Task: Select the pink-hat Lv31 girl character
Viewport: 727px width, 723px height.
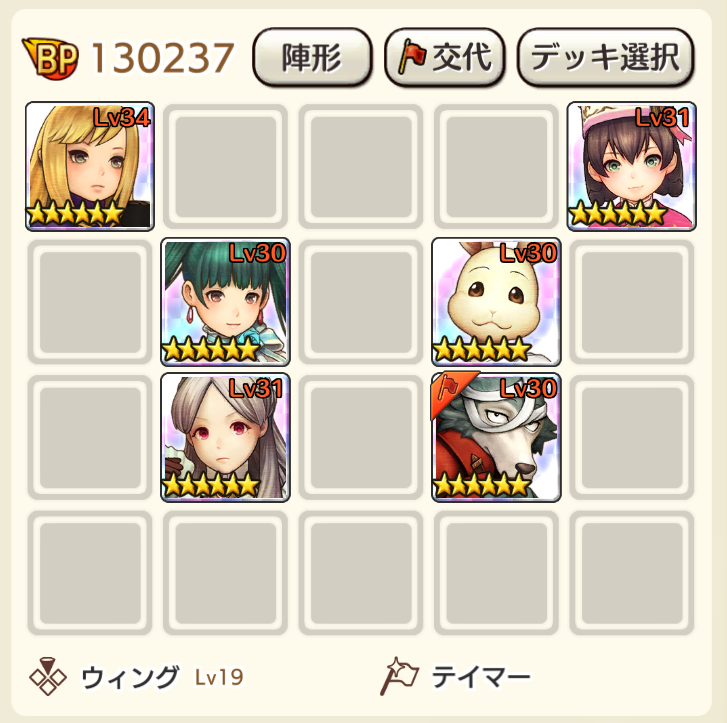Action: coord(631,166)
